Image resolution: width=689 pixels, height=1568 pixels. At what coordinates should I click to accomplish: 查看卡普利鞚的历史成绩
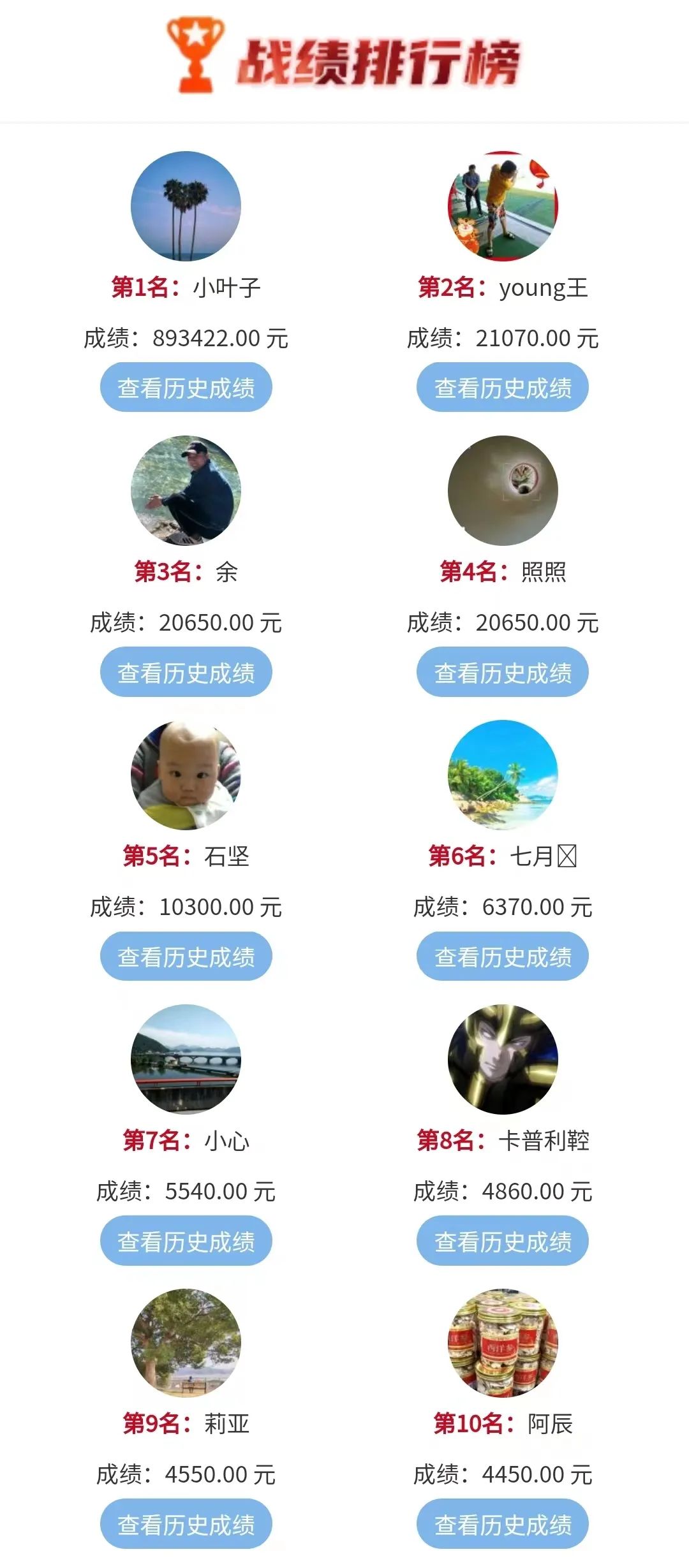point(503,1241)
